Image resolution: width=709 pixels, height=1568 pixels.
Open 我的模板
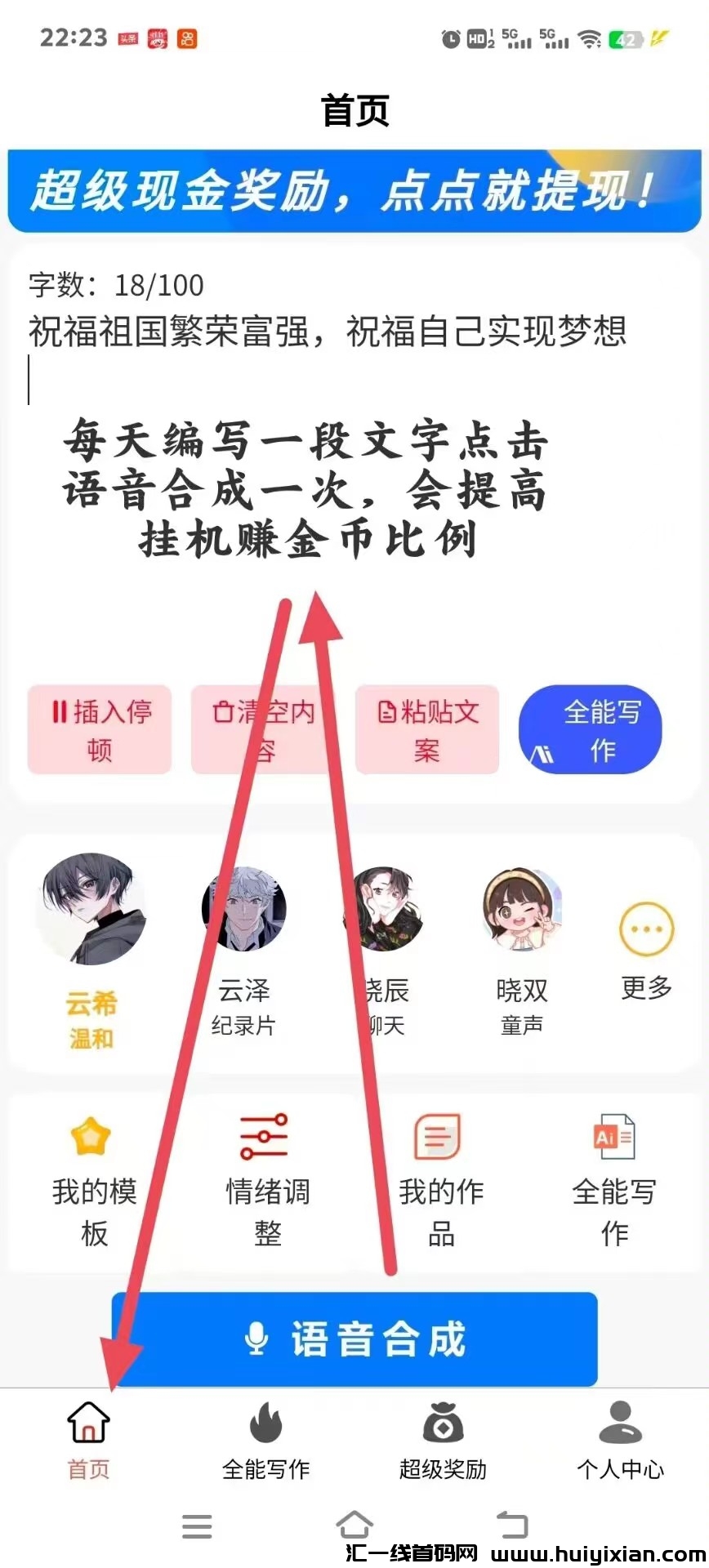click(93, 1181)
